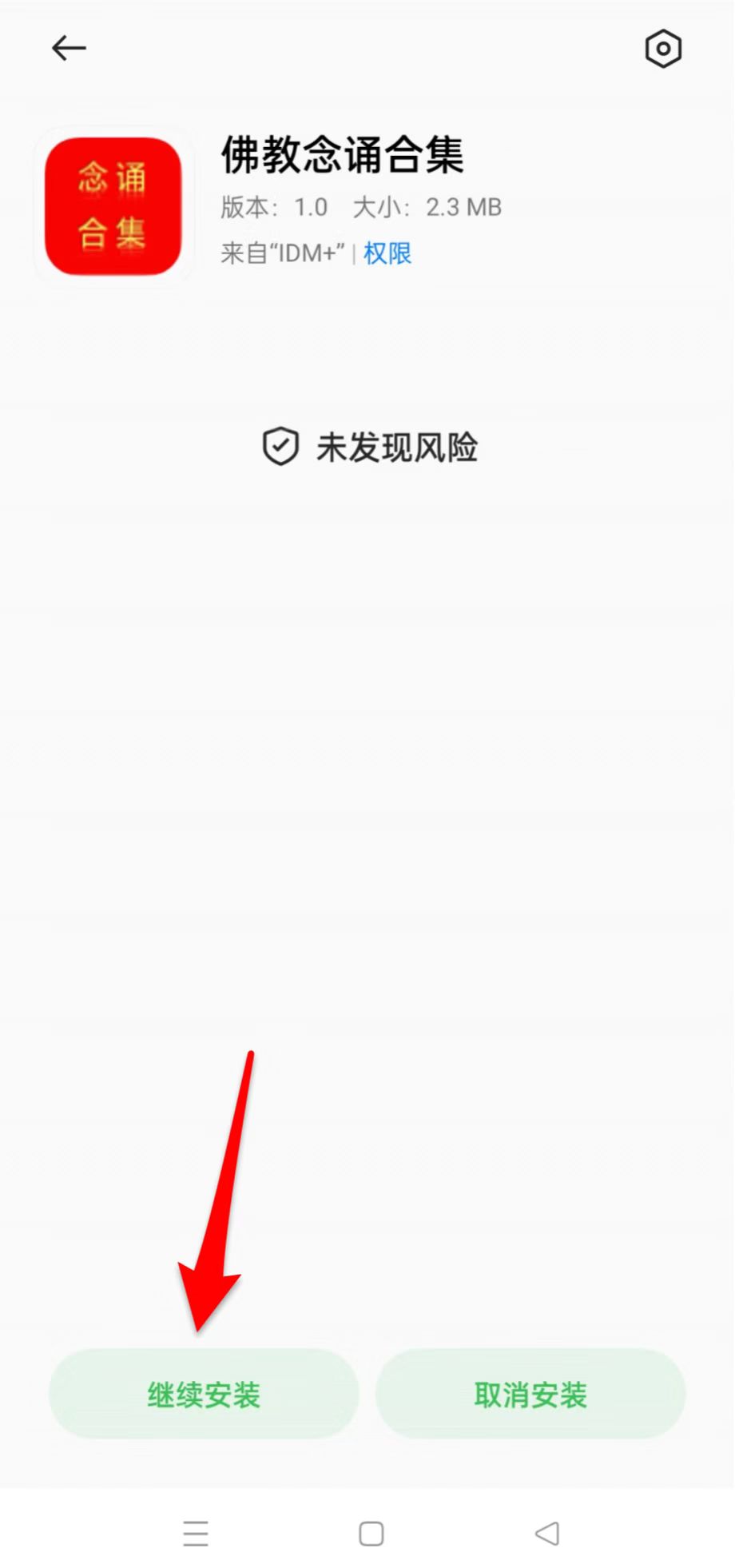Tap 继续安装 to continue installing
This screenshot has width=735, height=1568.
(204, 1395)
